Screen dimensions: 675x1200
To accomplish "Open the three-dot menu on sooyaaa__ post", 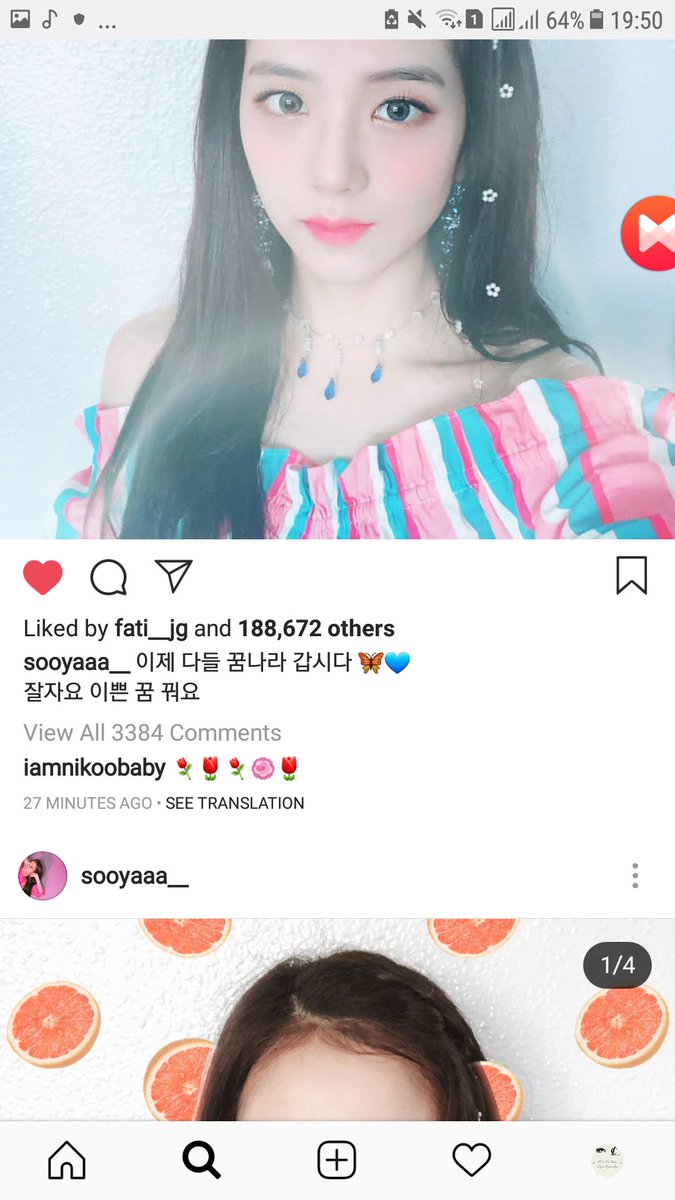I will tap(635, 876).
